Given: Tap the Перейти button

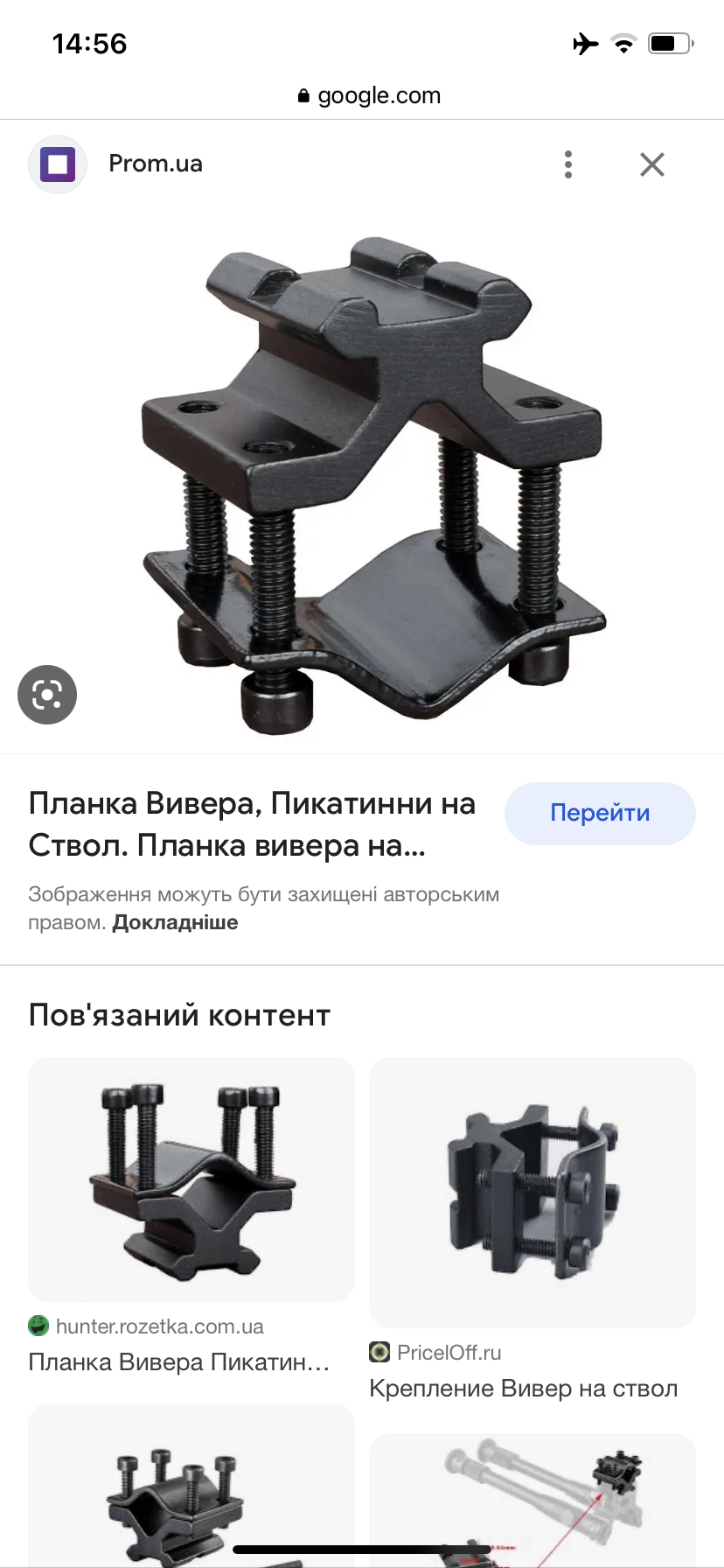Looking at the screenshot, I should pyautogui.click(x=600, y=813).
